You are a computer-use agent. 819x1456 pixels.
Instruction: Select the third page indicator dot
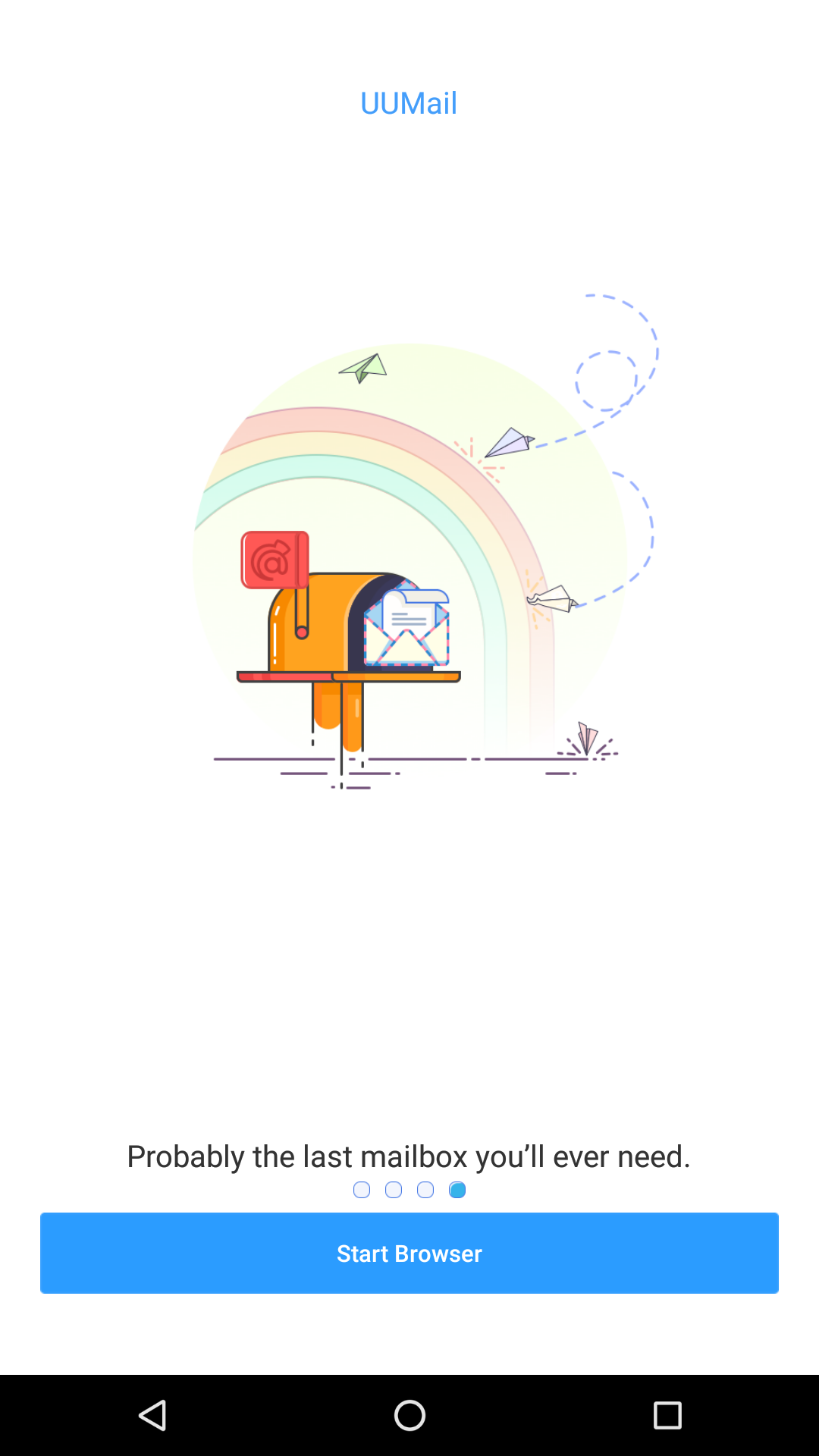point(425,1190)
